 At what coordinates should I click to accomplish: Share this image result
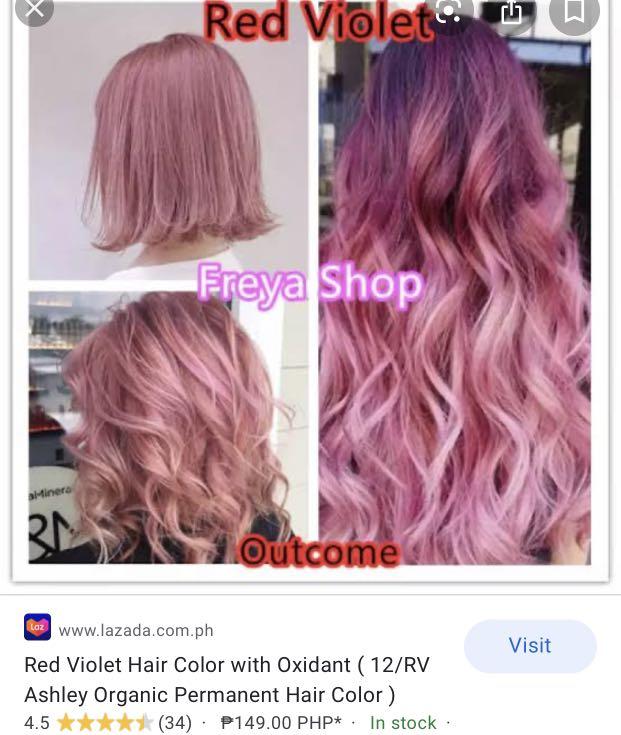[x=511, y=12]
